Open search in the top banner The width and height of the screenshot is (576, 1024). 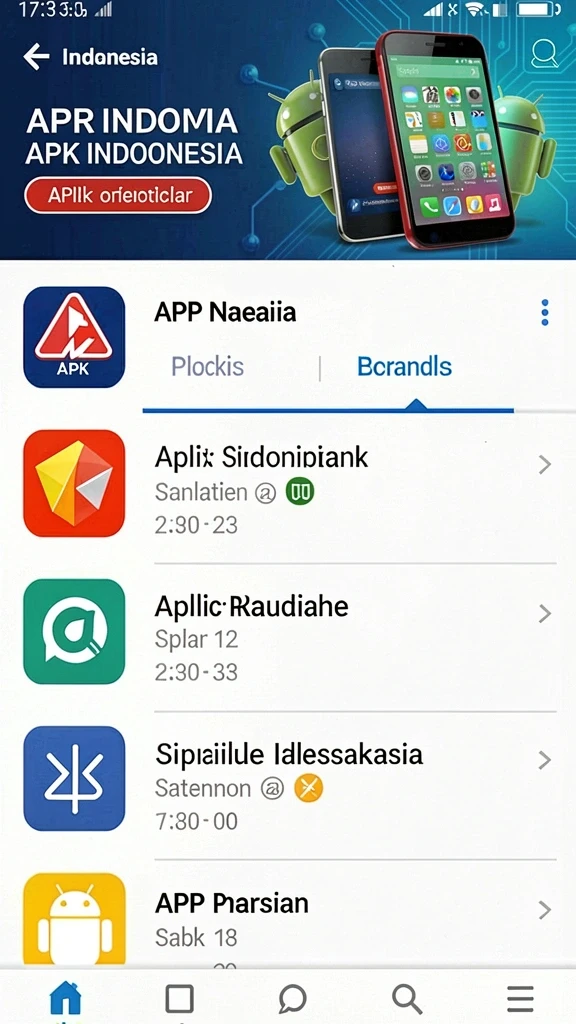click(544, 53)
